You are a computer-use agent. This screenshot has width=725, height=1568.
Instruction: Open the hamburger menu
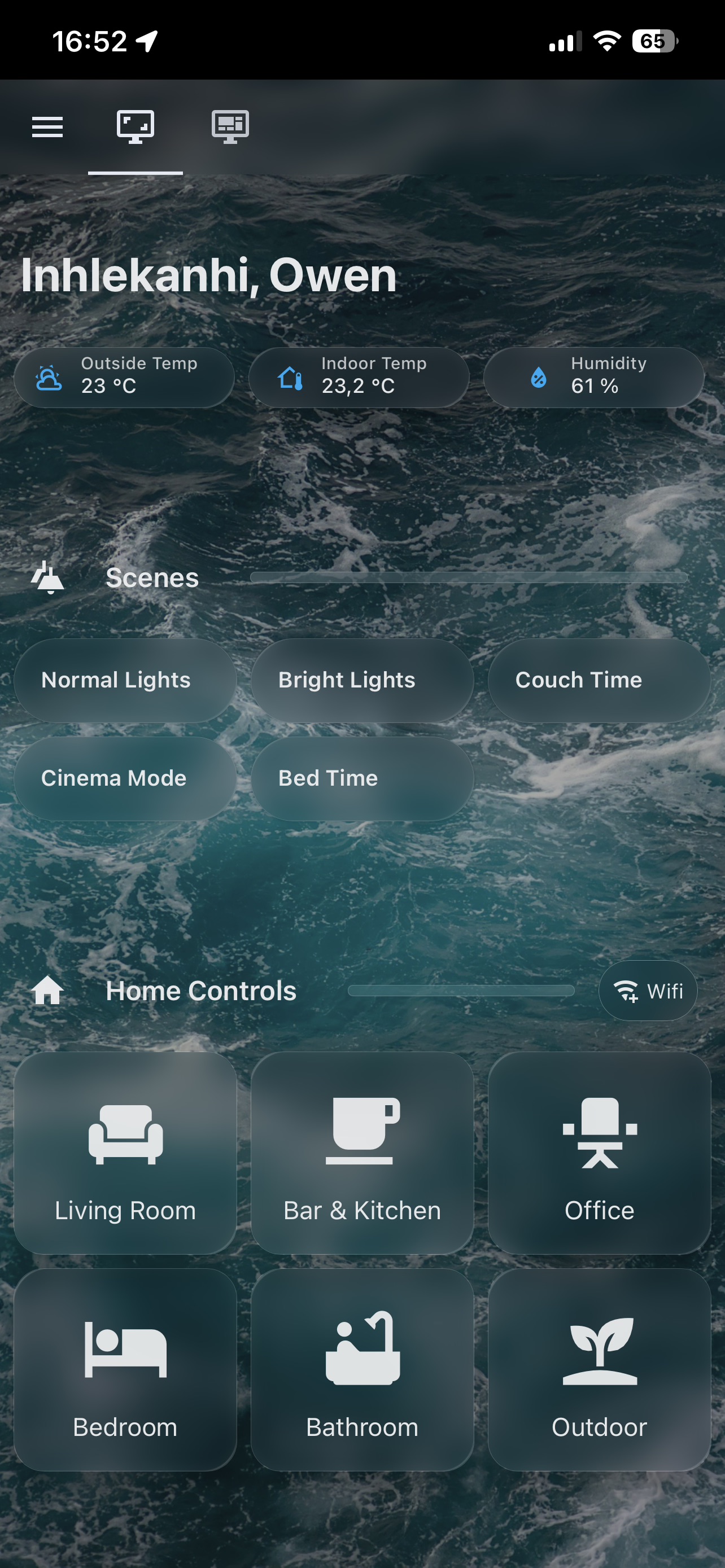click(x=47, y=126)
